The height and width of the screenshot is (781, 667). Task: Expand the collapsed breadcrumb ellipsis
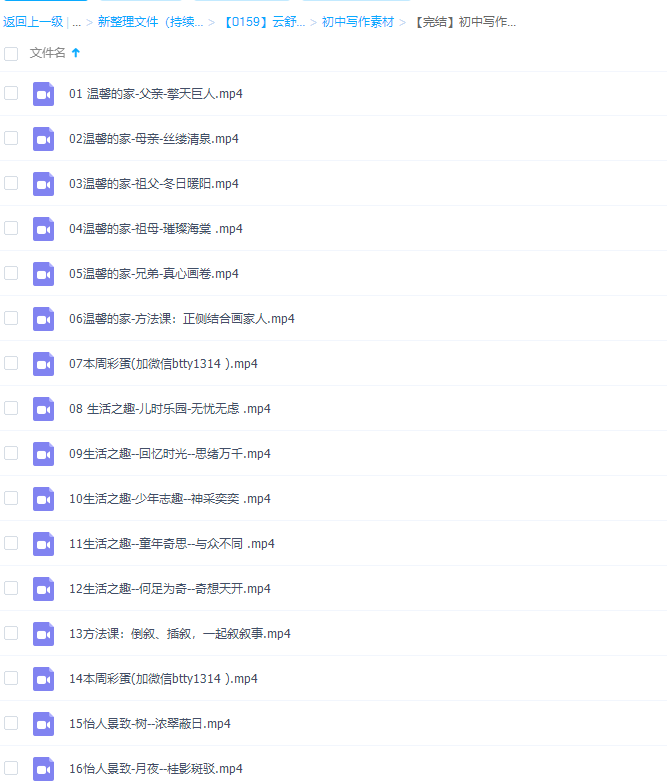(76, 21)
